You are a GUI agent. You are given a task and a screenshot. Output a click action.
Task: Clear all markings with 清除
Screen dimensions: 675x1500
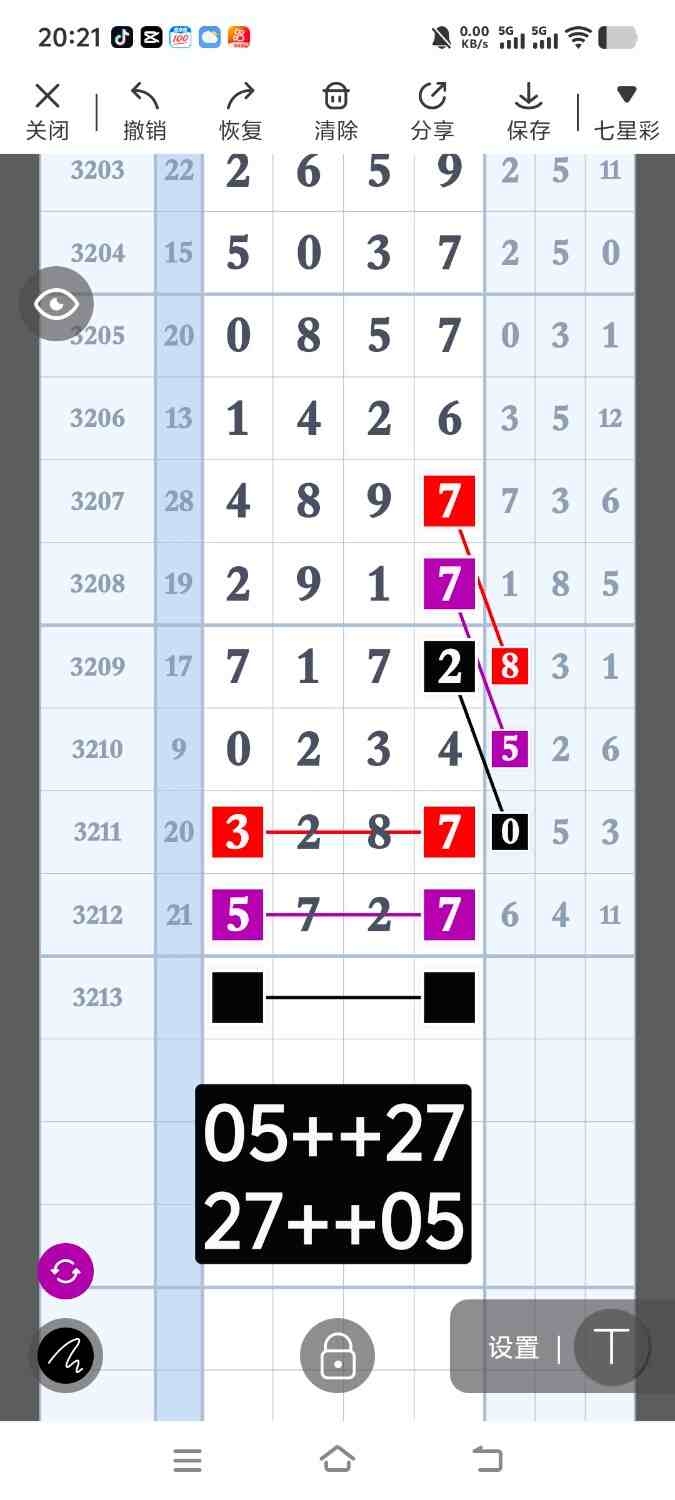(336, 111)
